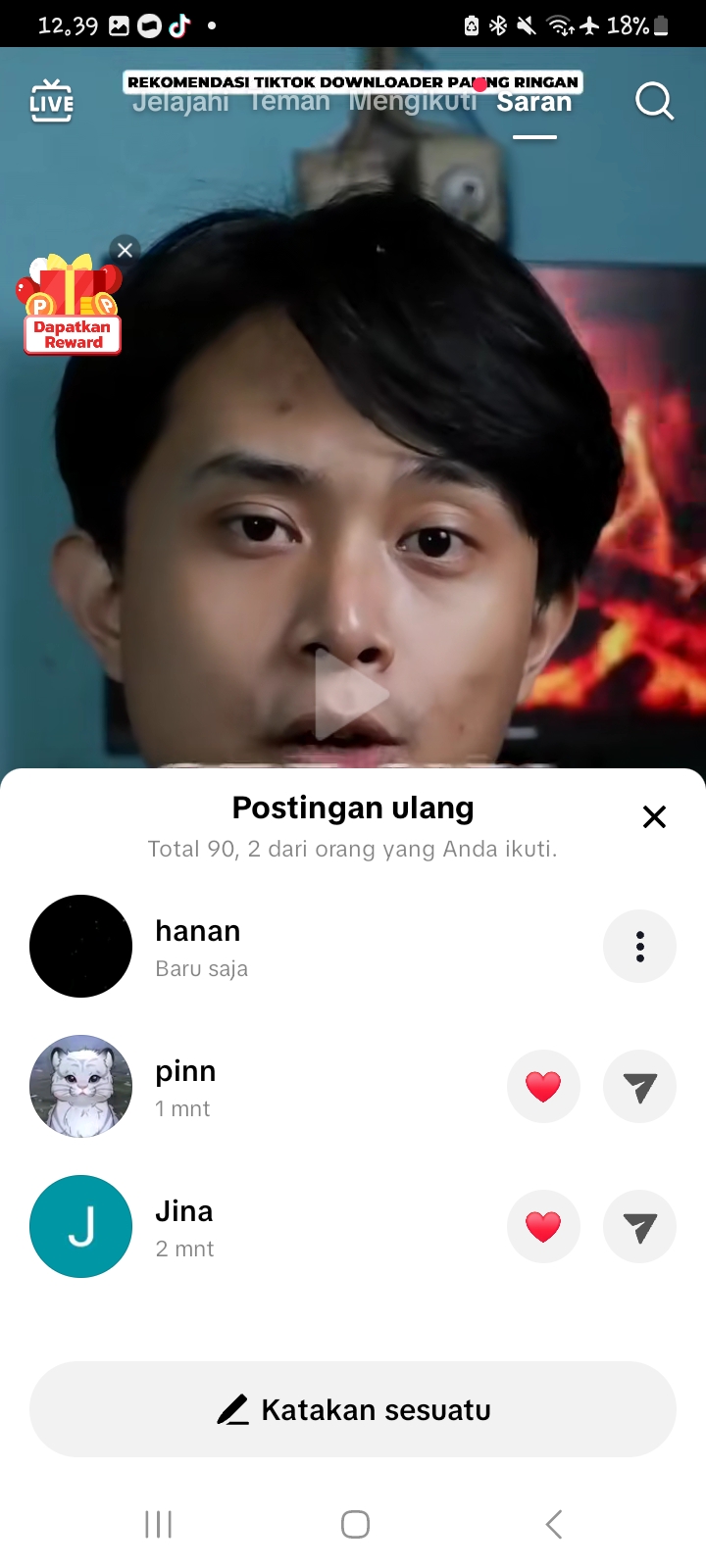This screenshot has height=1568, width=706.
Task: Tap the heart next to pinn
Action: [x=543, y=1087]
